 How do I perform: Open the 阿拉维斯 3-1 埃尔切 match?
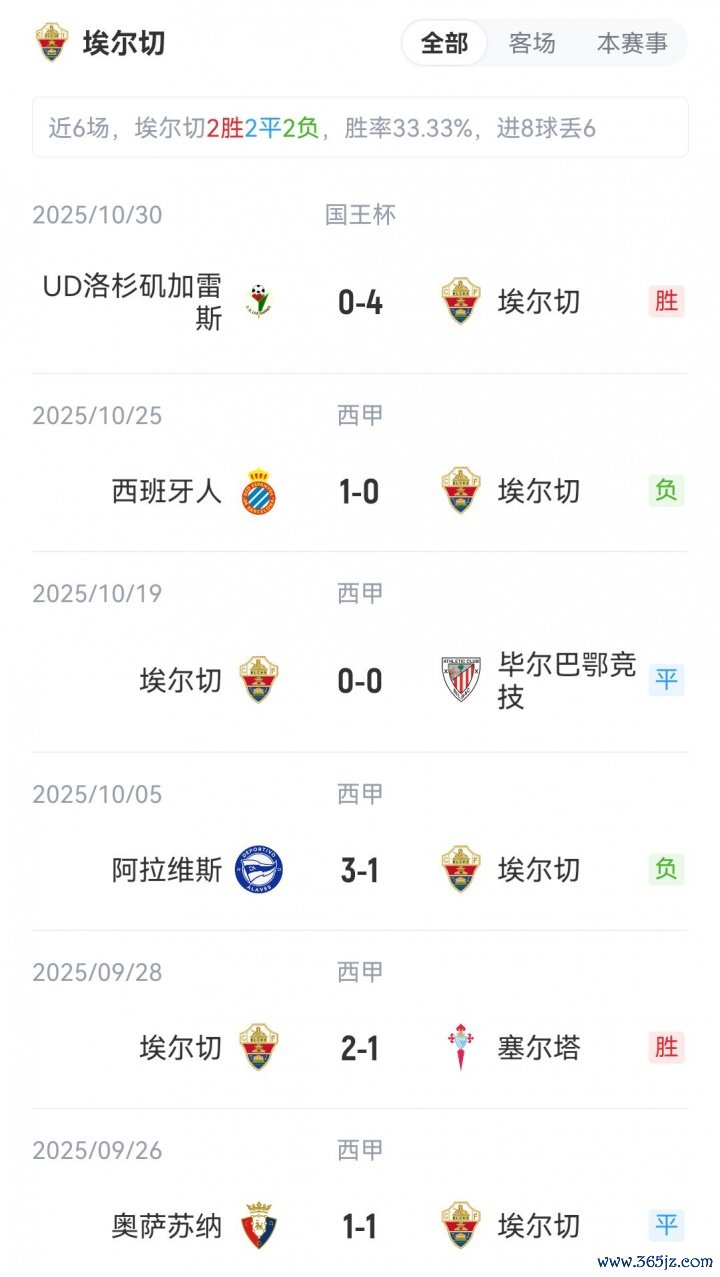[360, 870]
